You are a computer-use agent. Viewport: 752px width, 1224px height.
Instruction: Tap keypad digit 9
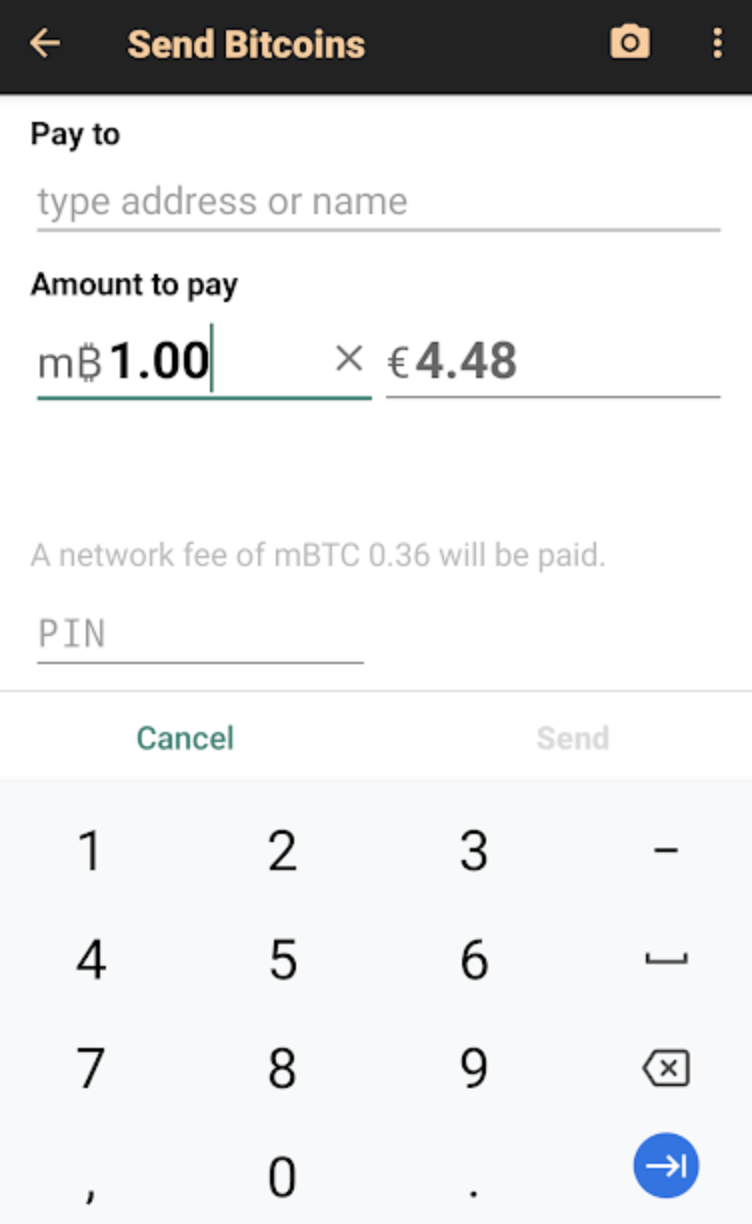pos(473,1066)
